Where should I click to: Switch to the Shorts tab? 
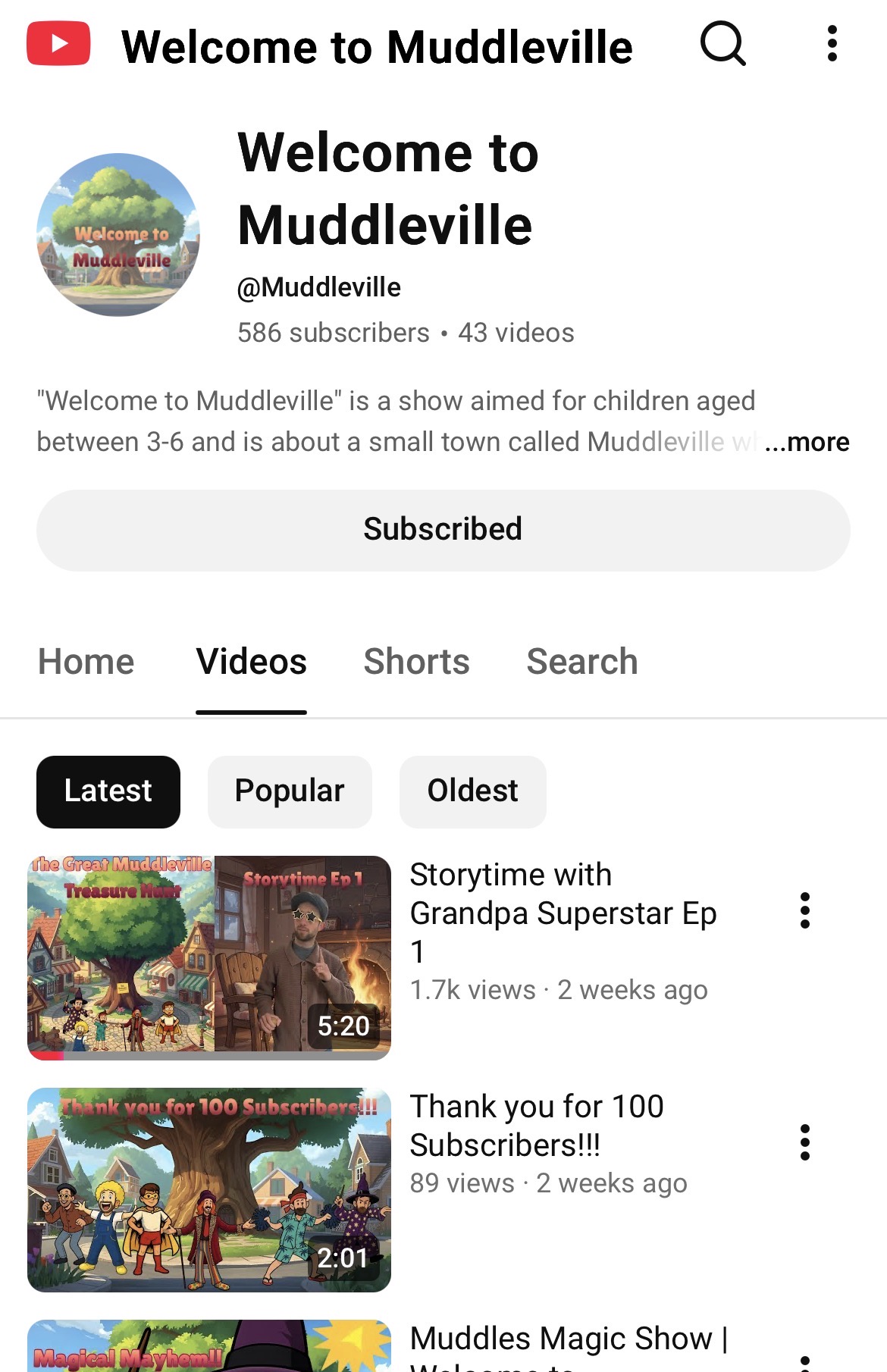(416, 662)
